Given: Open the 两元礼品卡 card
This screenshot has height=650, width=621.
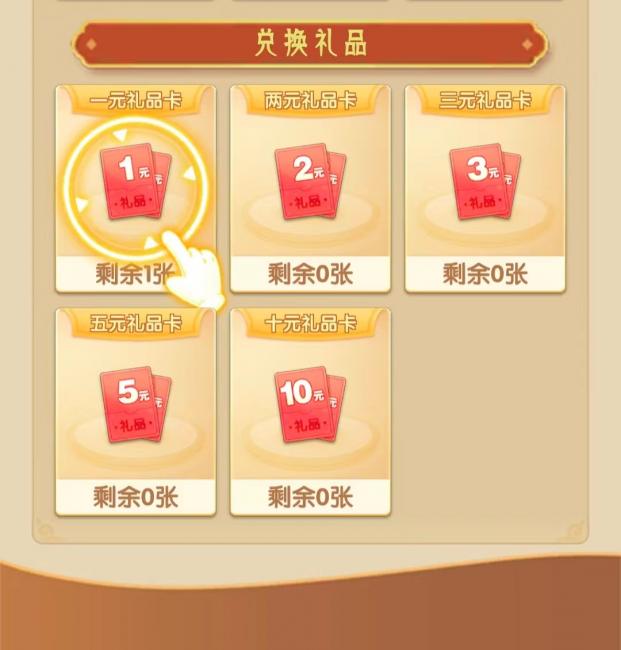Looking at the screenshot, I should click(310, 185).
